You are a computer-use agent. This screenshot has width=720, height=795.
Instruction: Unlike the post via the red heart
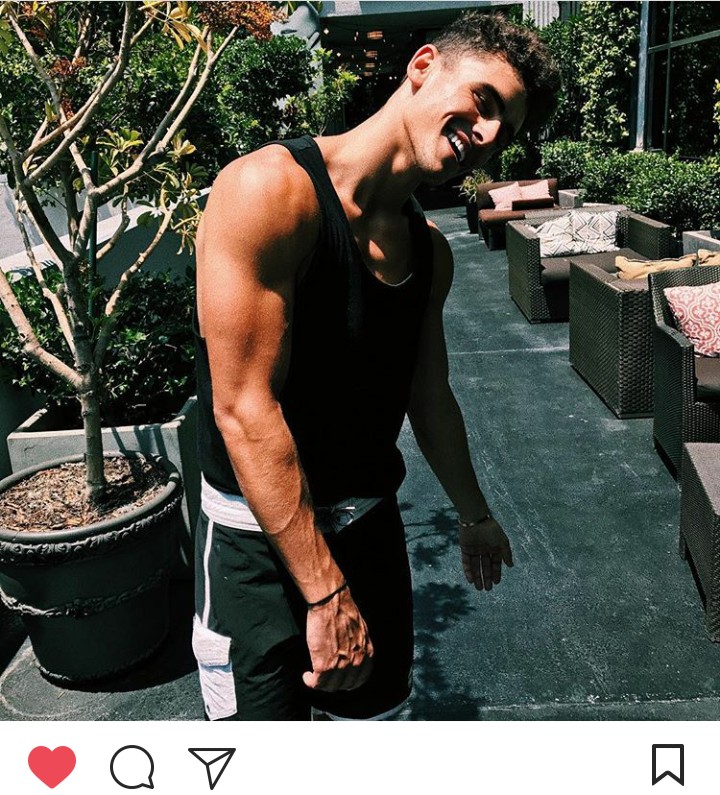pyautogui.click(x=52, y=767)
